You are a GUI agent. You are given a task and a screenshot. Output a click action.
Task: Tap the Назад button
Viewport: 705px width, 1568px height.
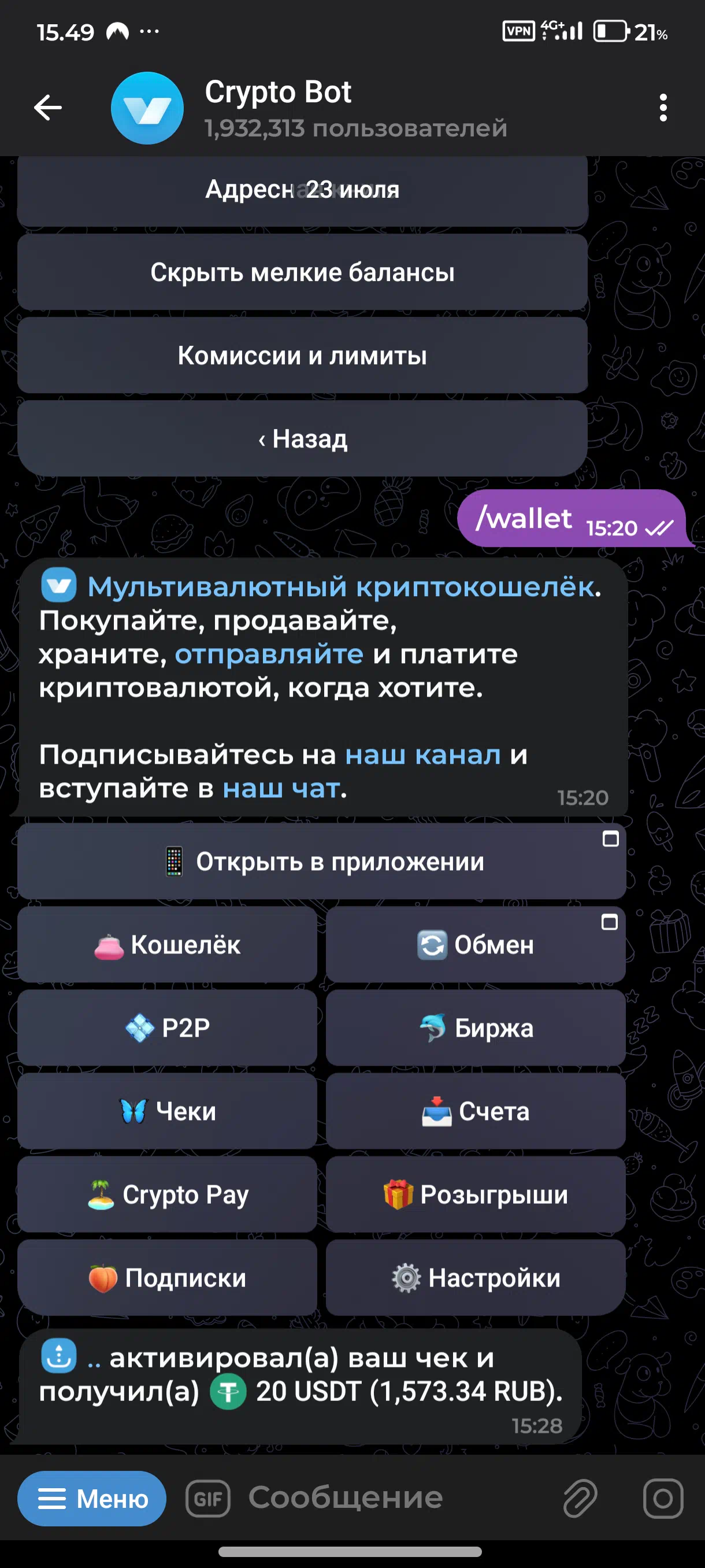302,438
